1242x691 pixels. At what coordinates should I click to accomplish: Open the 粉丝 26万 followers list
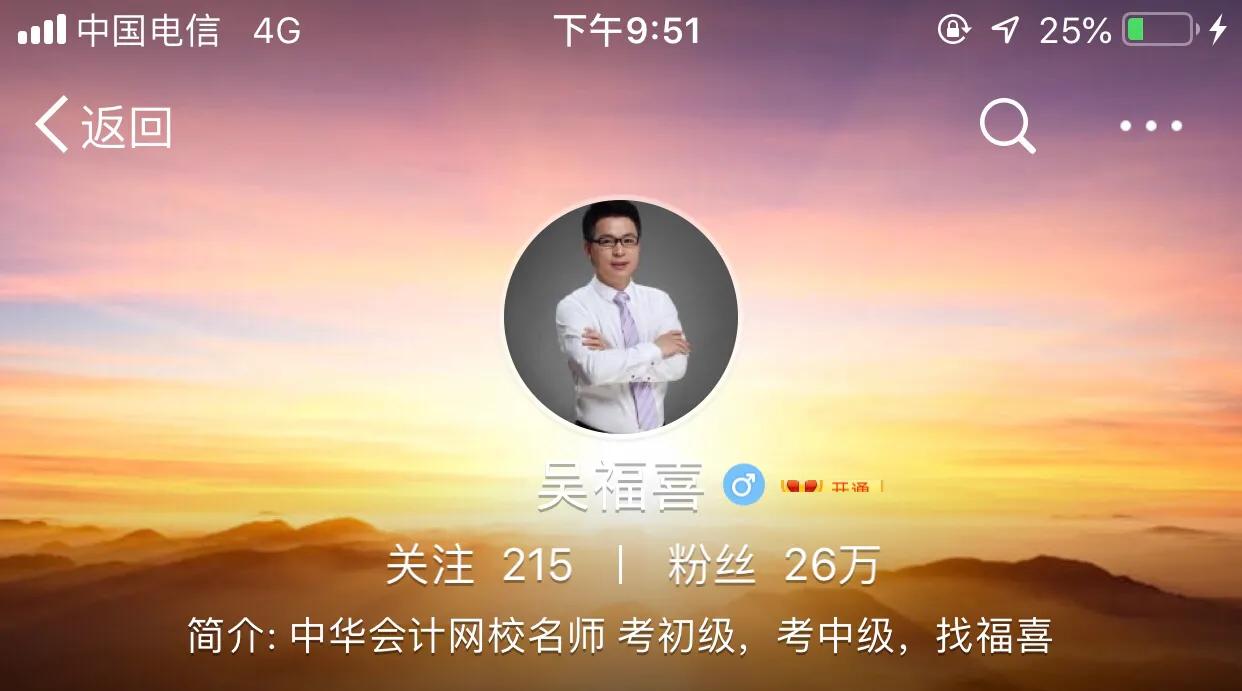[x=773, y=566]
